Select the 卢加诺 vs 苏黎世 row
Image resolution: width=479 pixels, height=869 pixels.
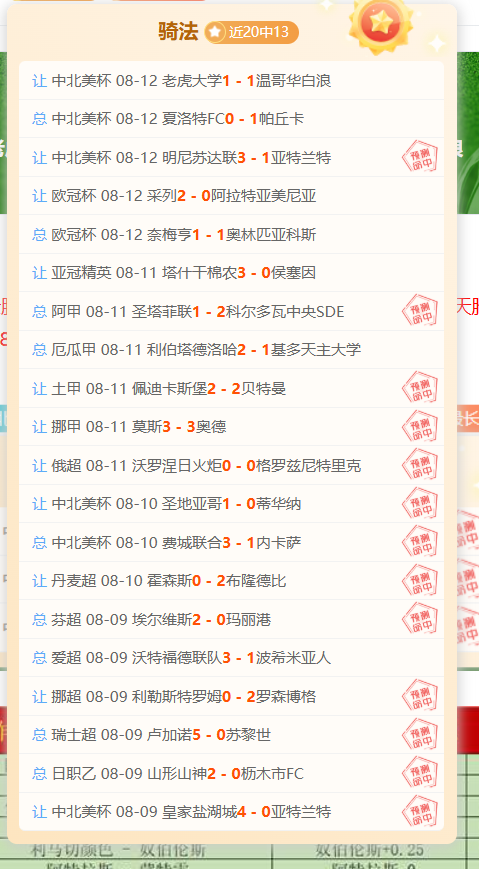(x=231, y=735)
